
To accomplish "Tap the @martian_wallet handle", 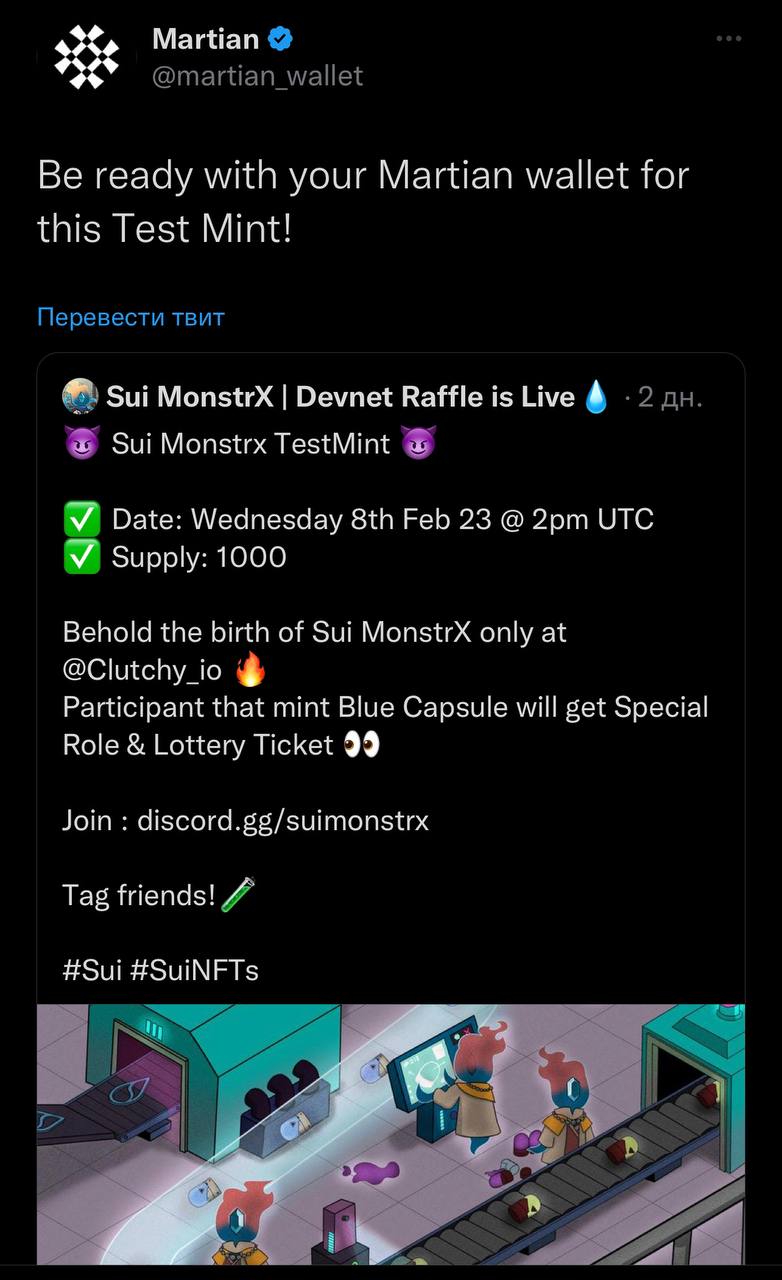I will [x=257, y=76].
